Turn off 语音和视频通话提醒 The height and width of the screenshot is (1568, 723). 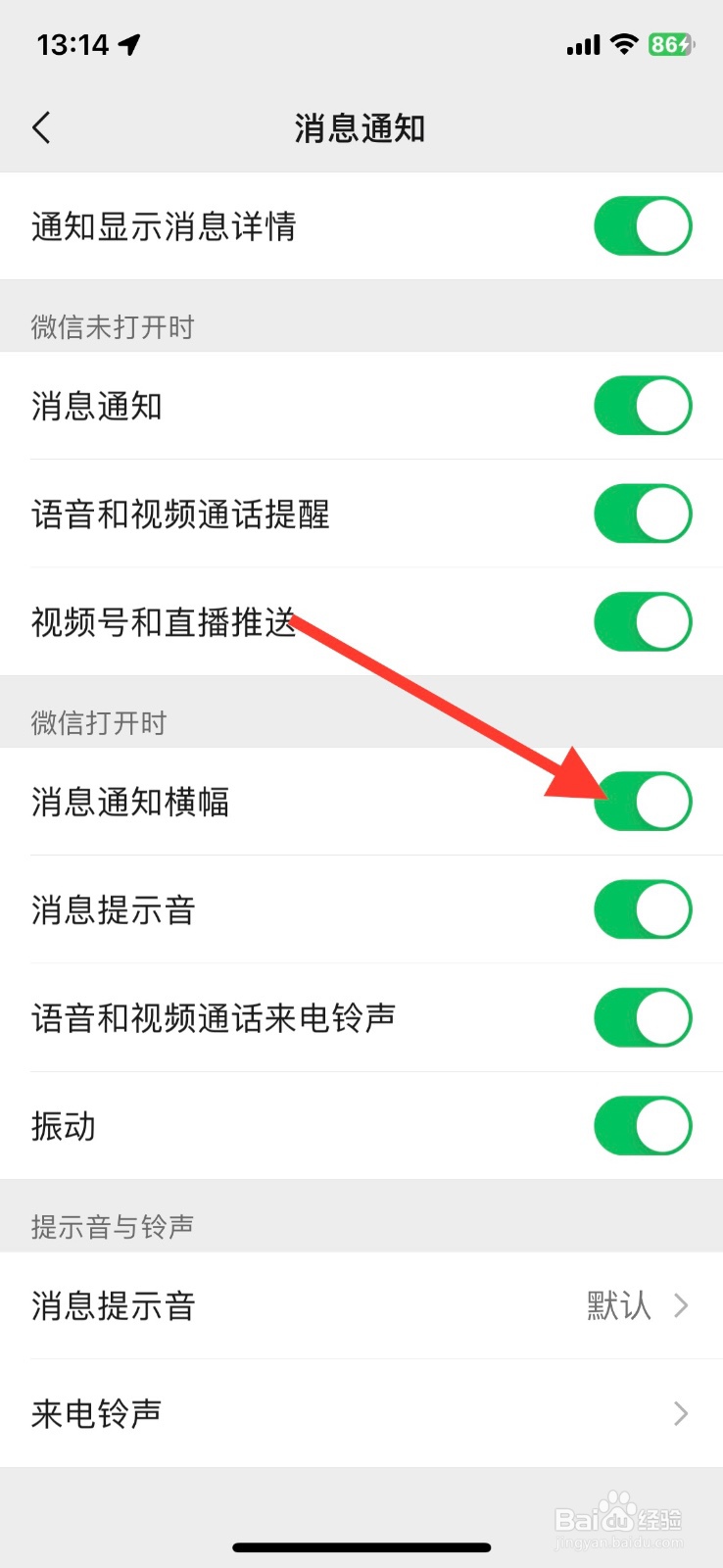643,513
